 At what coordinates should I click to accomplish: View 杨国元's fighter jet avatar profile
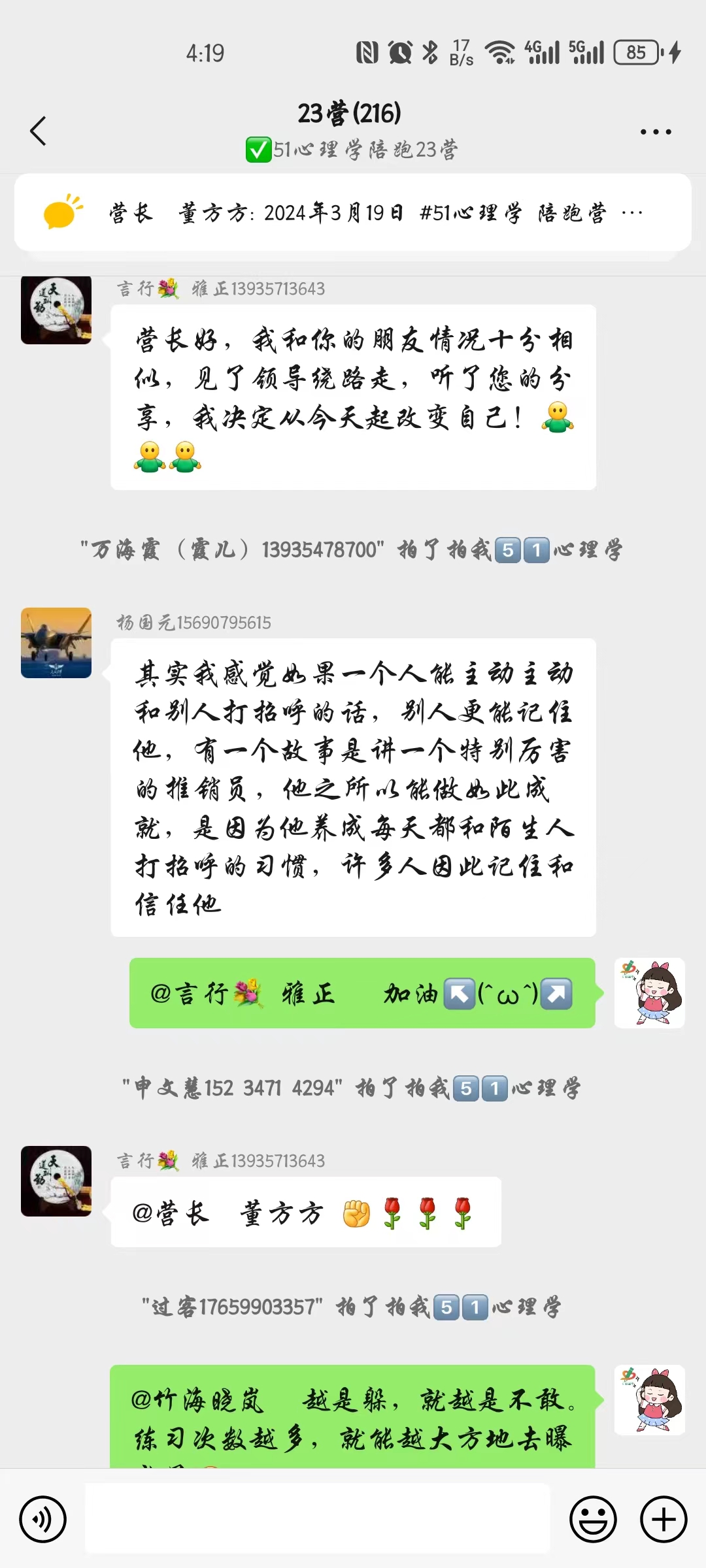tap(56, 643)
